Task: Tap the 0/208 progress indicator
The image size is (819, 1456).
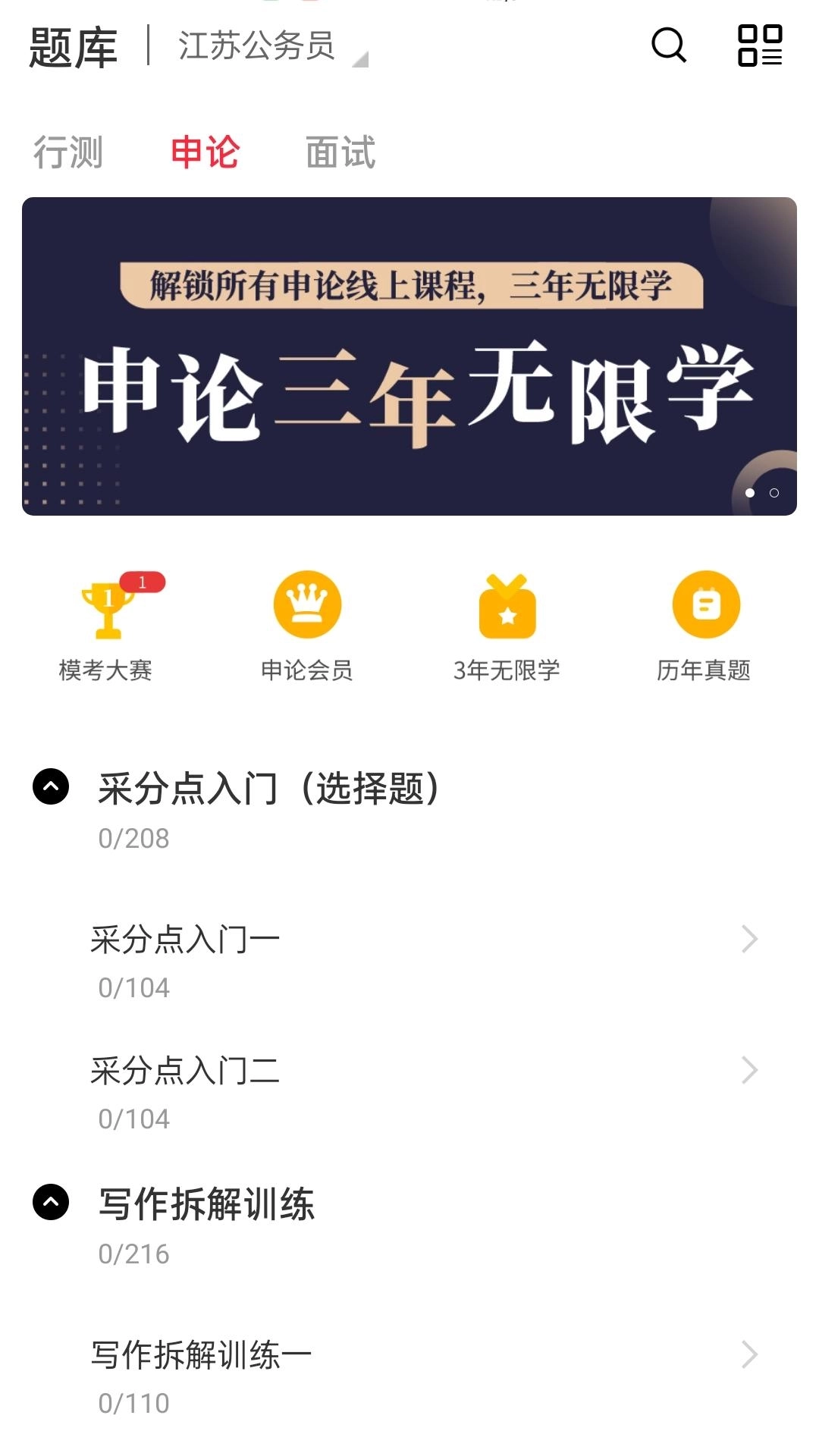Action: tap(133, 838)
